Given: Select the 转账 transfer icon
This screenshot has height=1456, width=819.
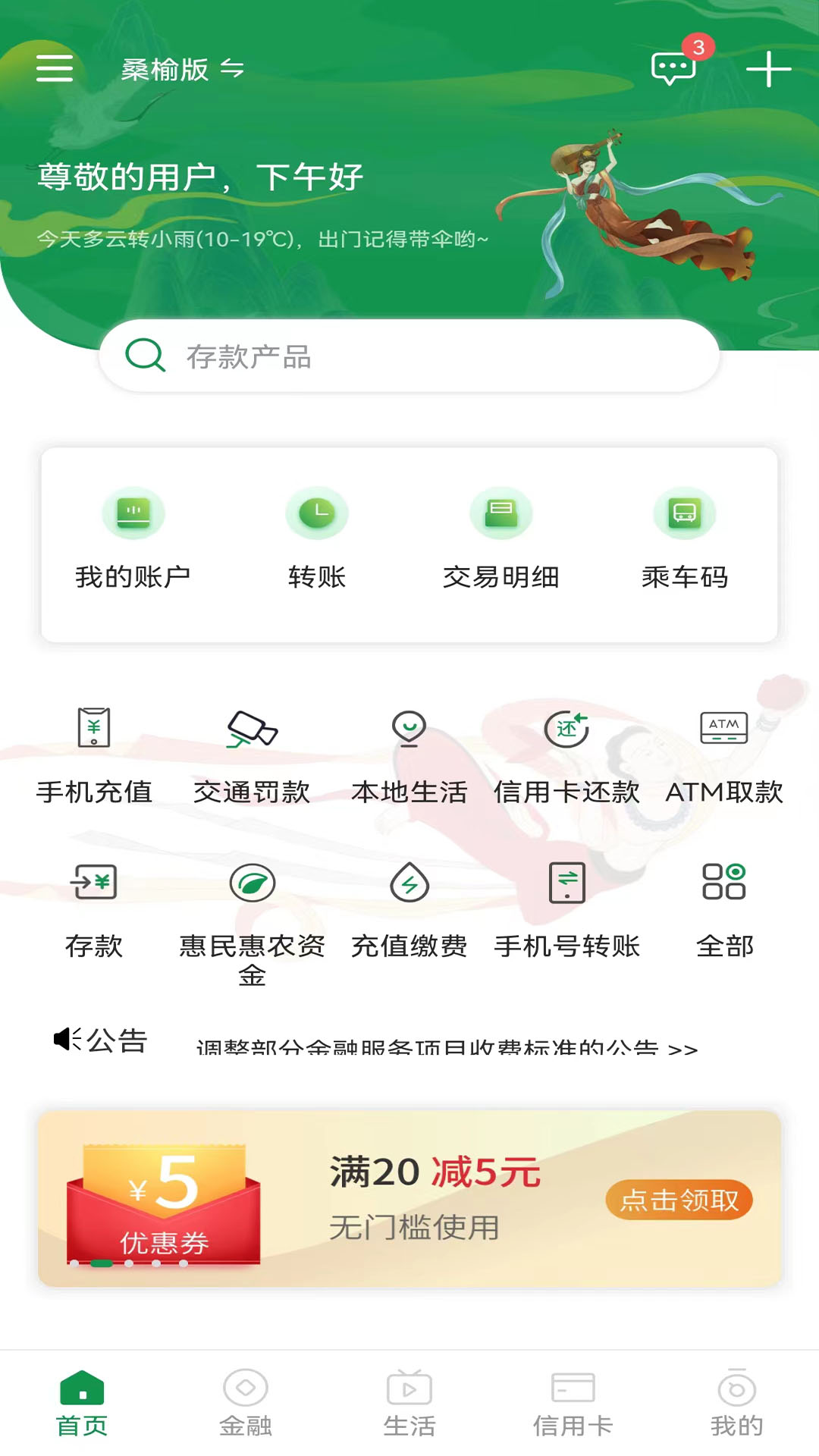Looking at the screenshot, I should point(317,538).
